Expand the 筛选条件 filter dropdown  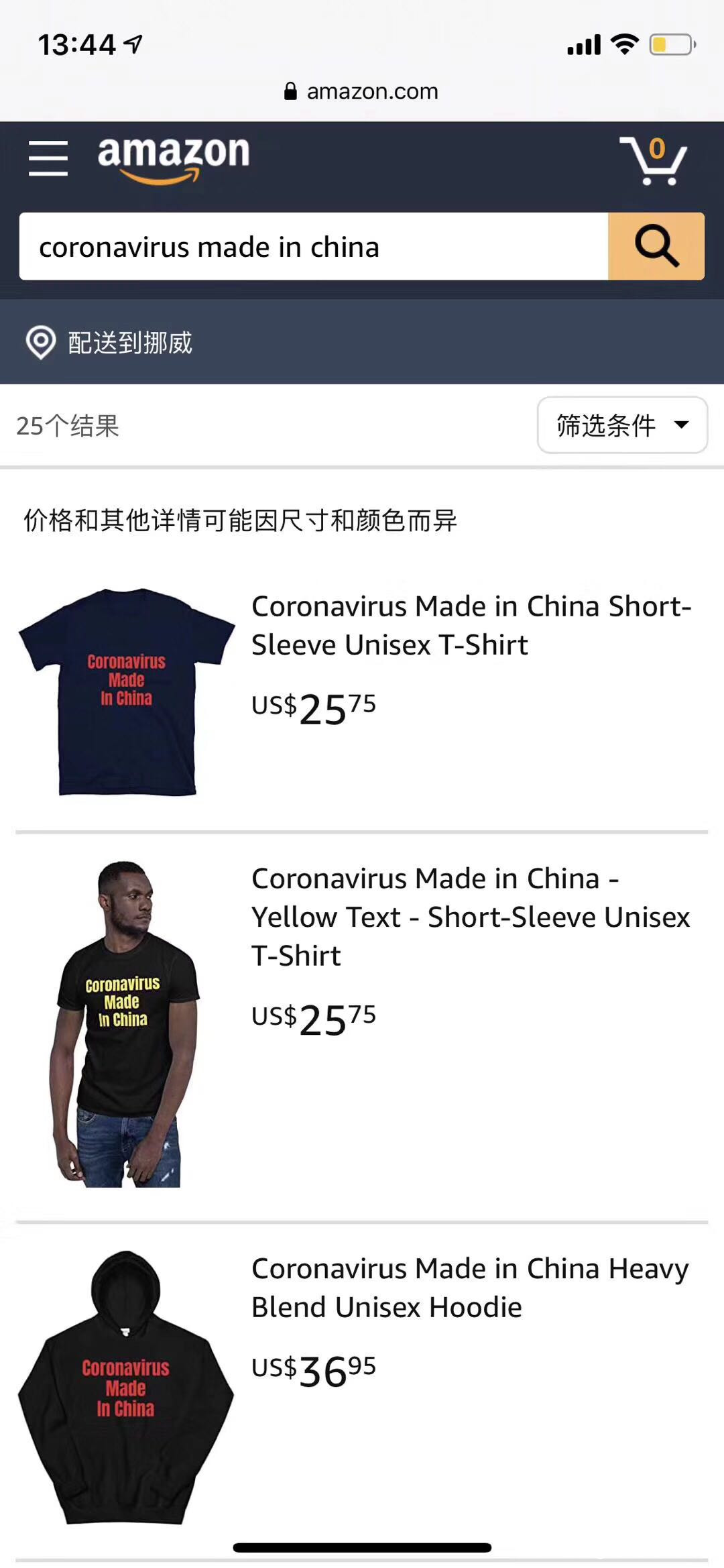pos(621,425)
